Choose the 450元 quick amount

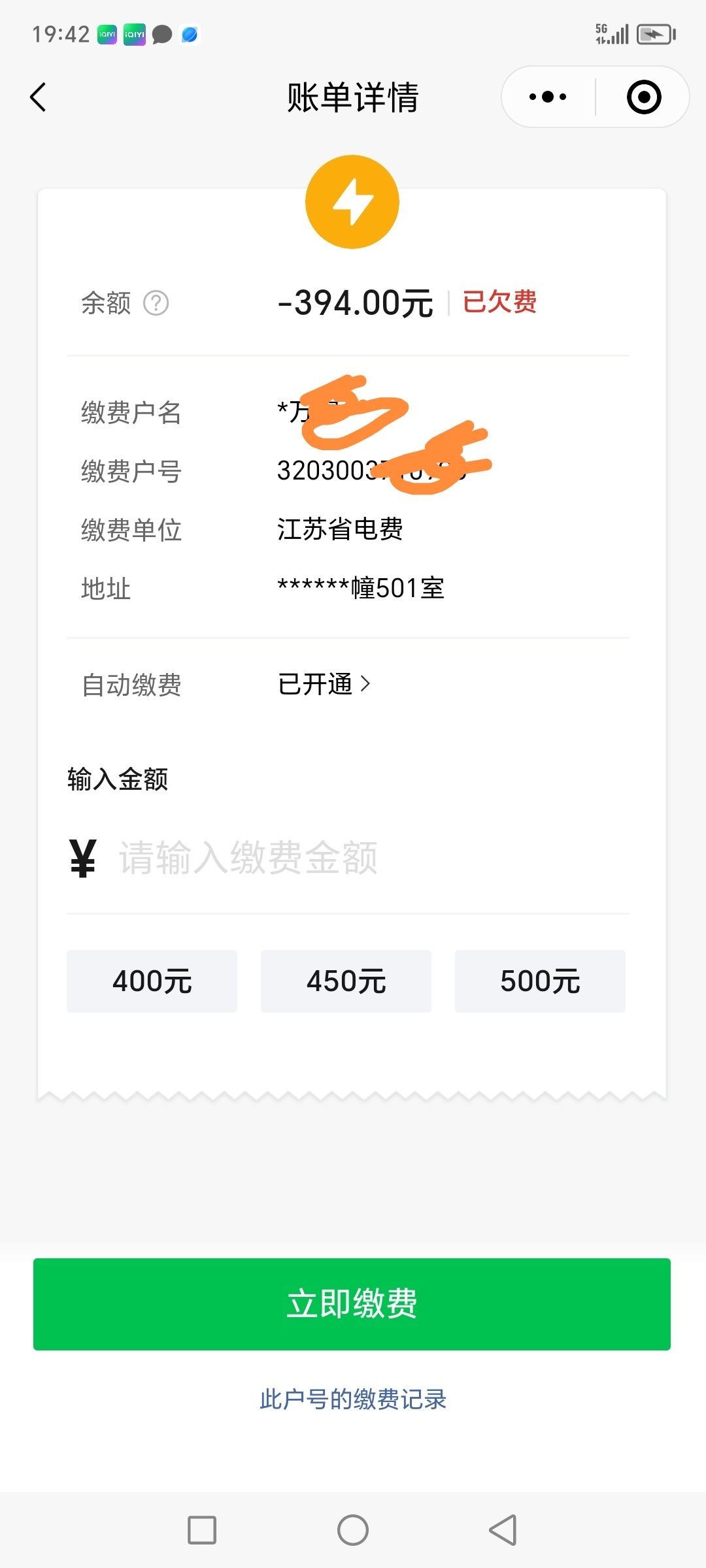346,981
